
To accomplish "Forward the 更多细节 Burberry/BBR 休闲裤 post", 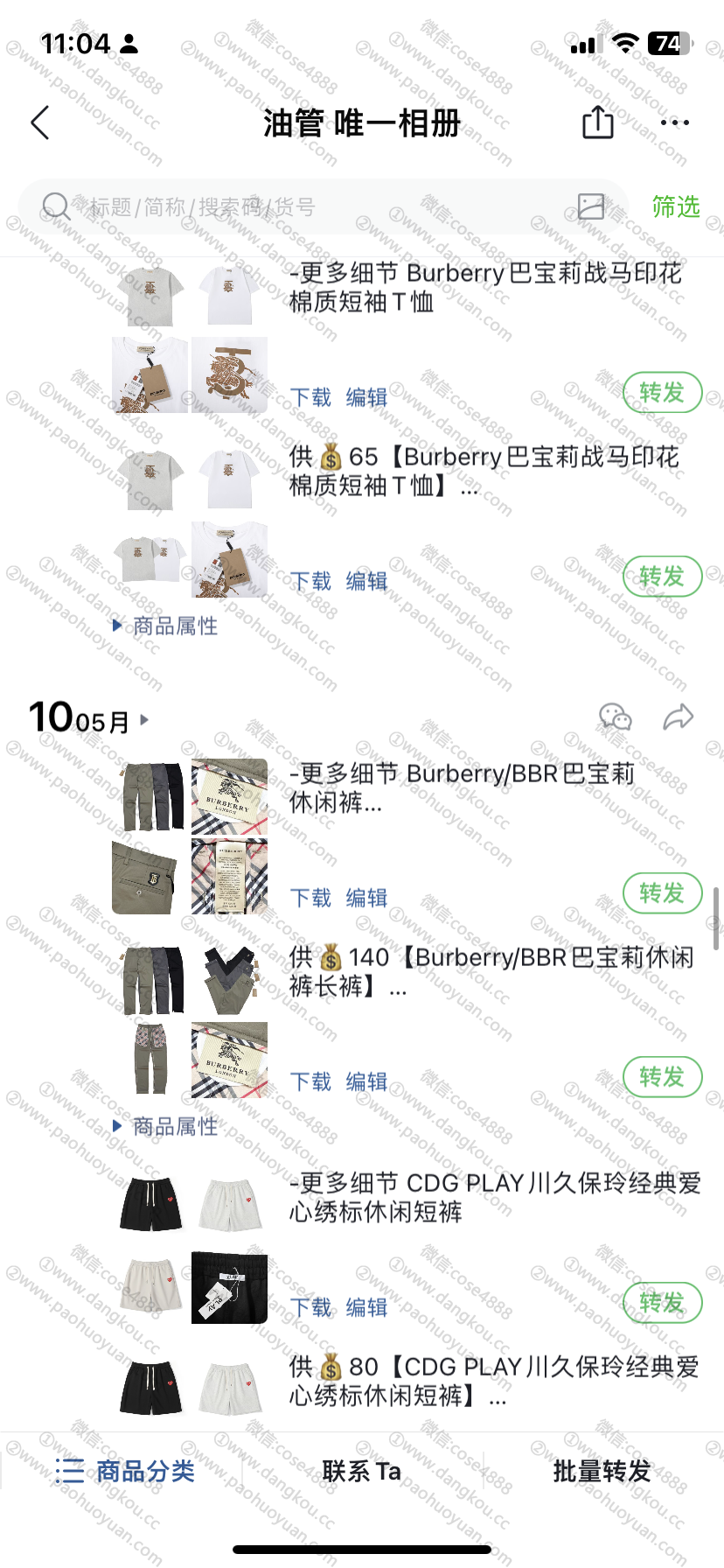I will [663, 893].
